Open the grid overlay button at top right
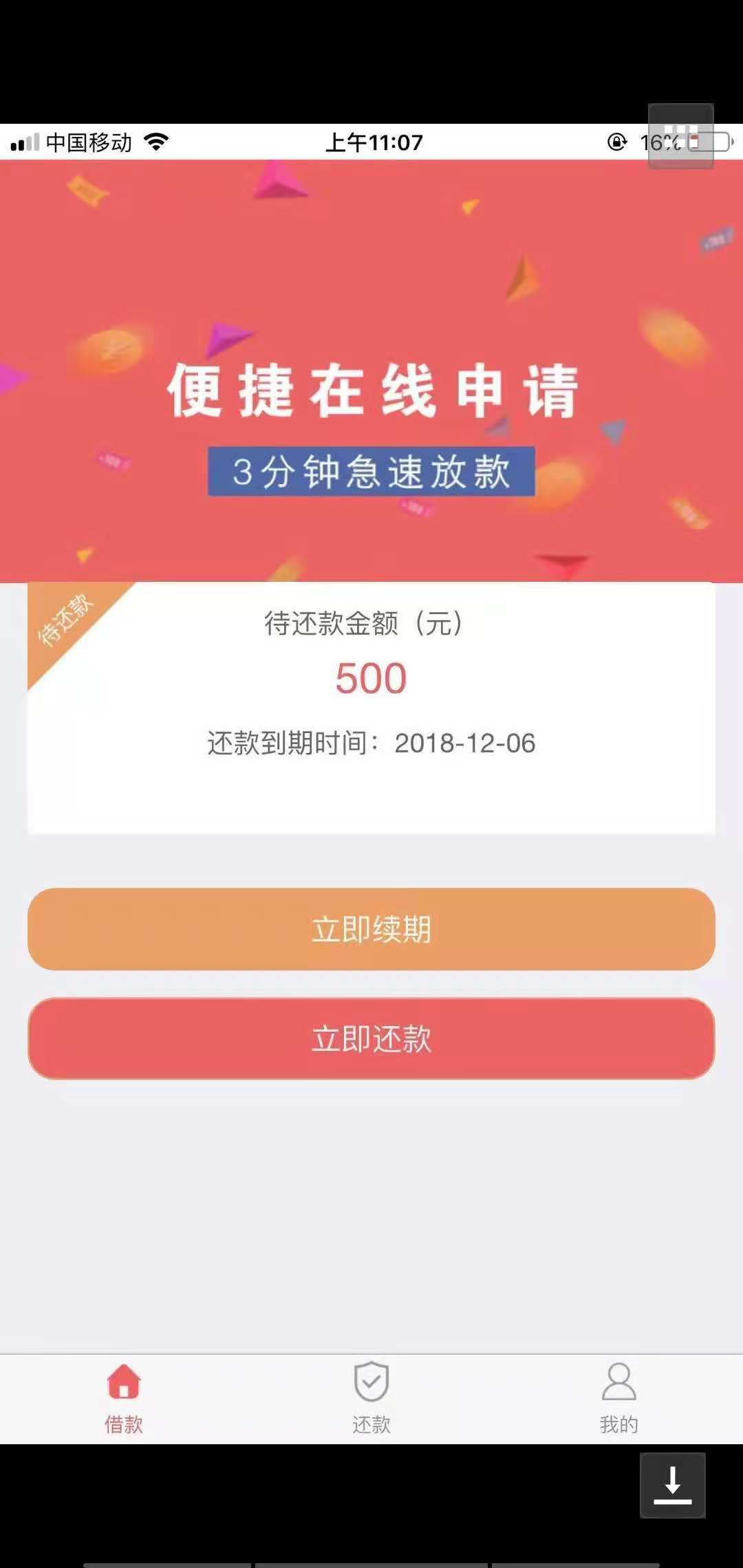Viewport: 743px width, 1568px height. 680,136
